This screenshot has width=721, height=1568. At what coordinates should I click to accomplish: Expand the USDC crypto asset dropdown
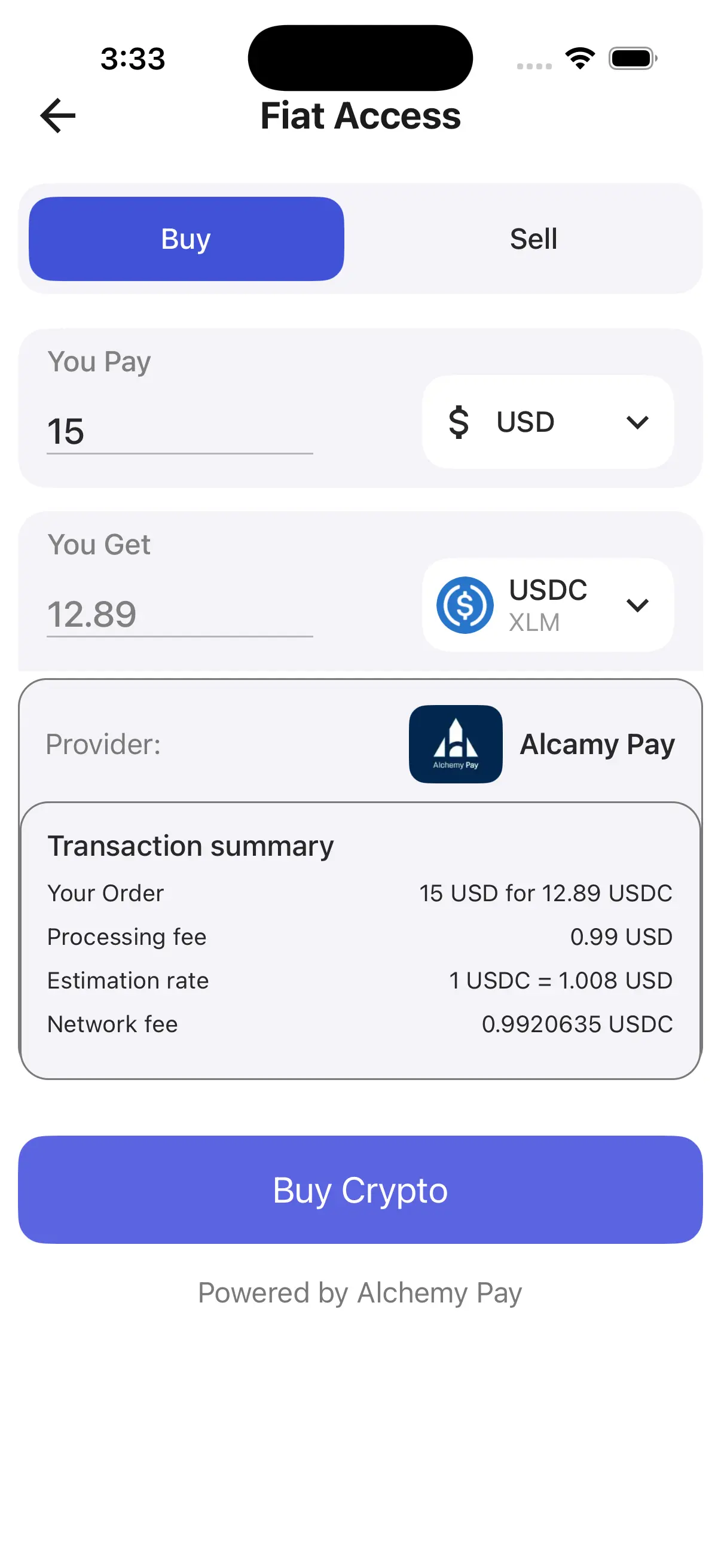pos(638,605)
